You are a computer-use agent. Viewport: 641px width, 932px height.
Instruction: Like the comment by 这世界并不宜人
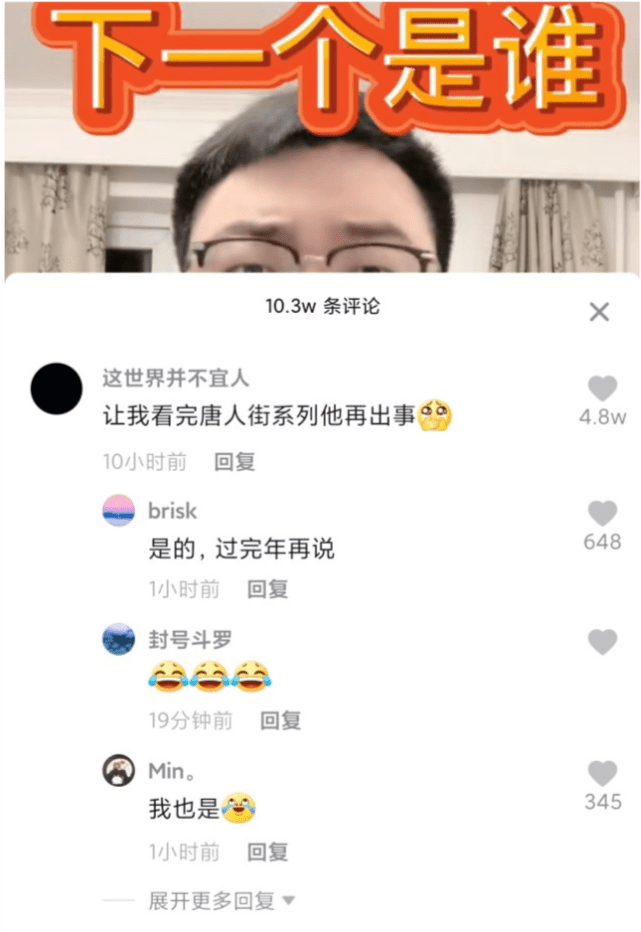[x=602, y=389]
